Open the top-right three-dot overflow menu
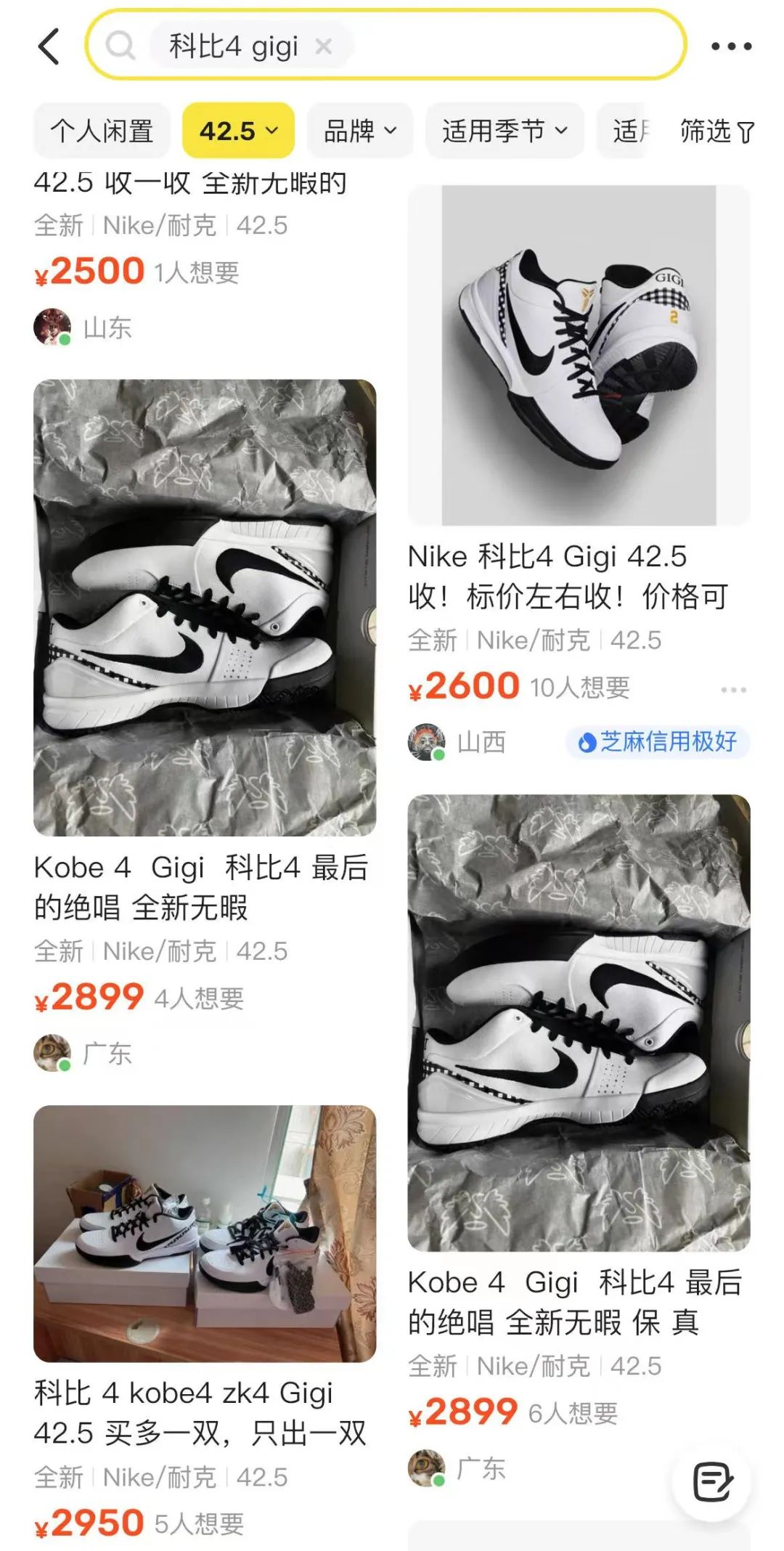The image size is (784, 1551). point(731,46)
